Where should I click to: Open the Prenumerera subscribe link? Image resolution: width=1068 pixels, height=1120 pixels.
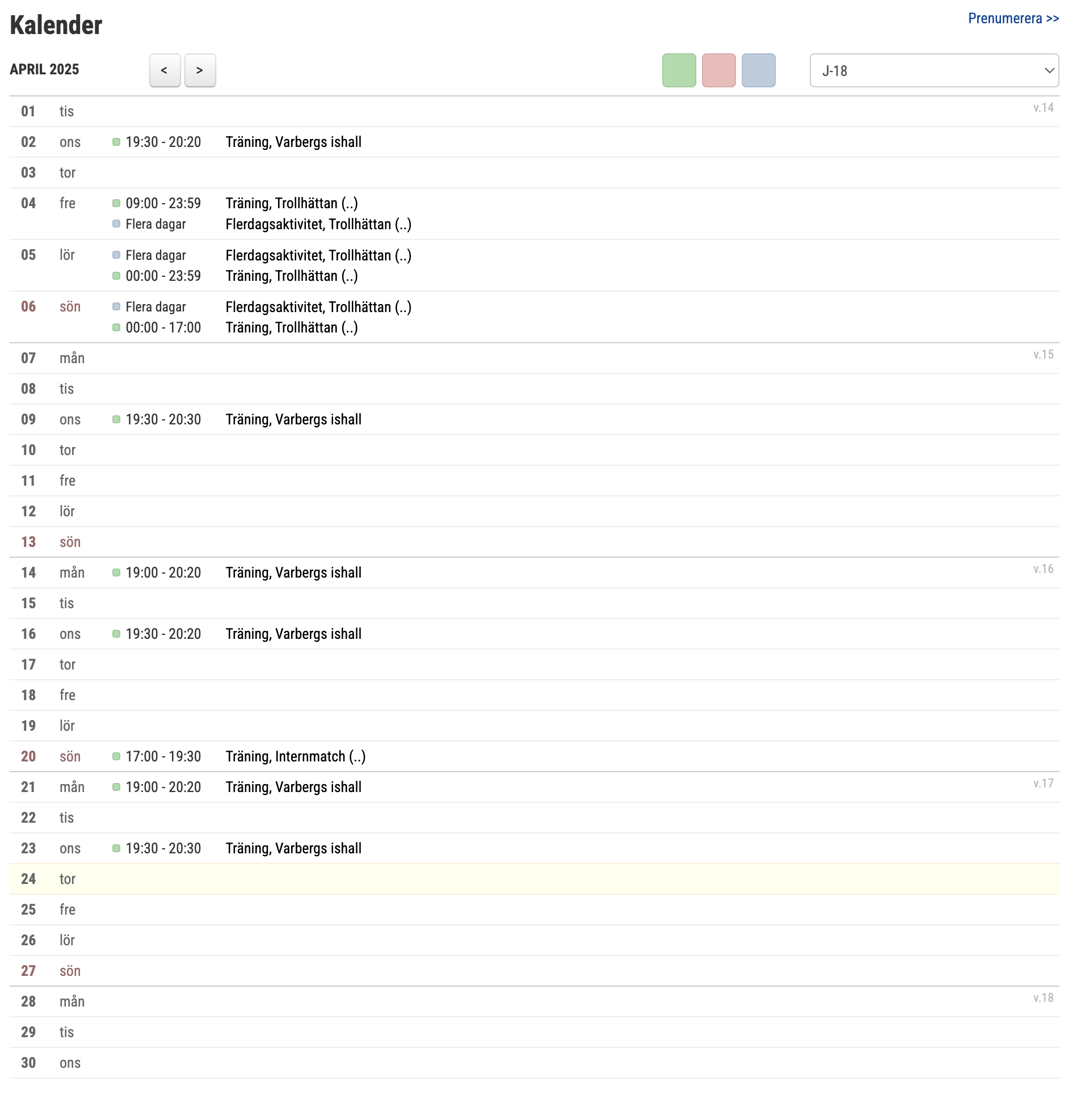[x=1013, y=19]
